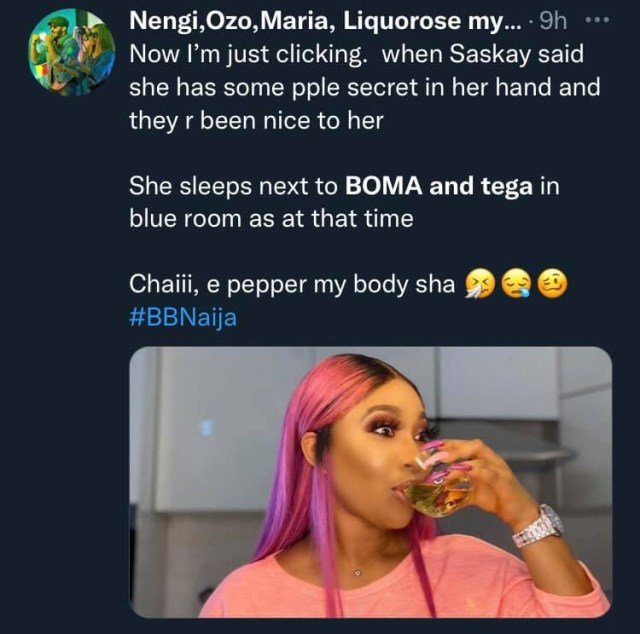View the attached photo in full

click(x=370, y=480)
